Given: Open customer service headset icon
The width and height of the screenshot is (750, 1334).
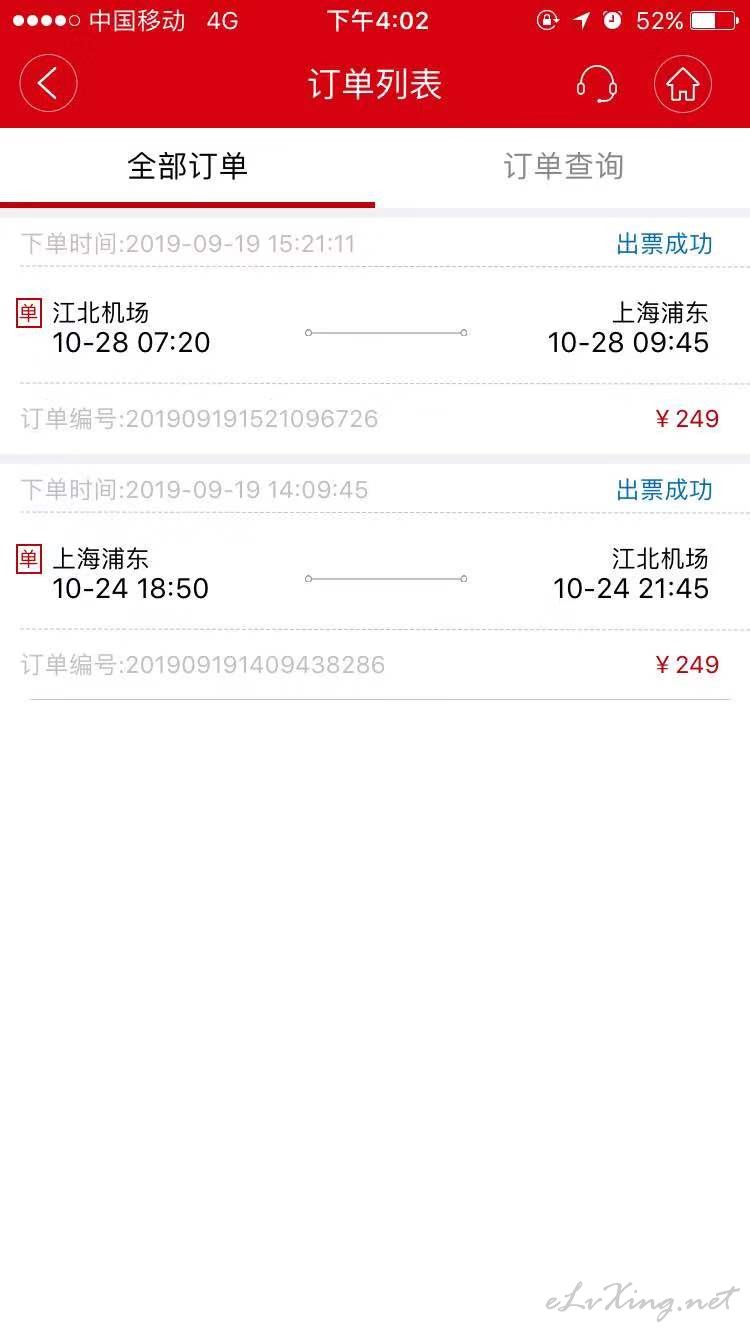Looking at the screenshot, I should click(x=596, y=84).
